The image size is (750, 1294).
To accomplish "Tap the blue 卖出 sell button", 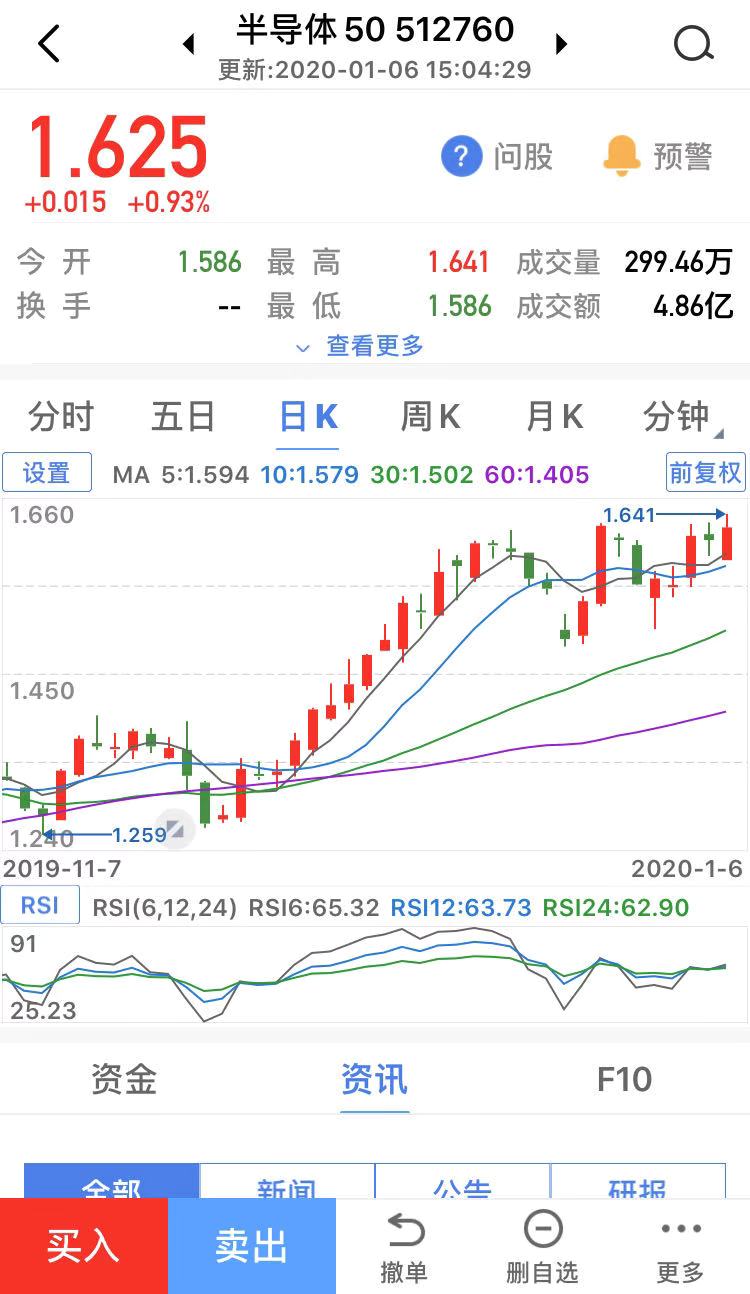I will point(251,1246).
